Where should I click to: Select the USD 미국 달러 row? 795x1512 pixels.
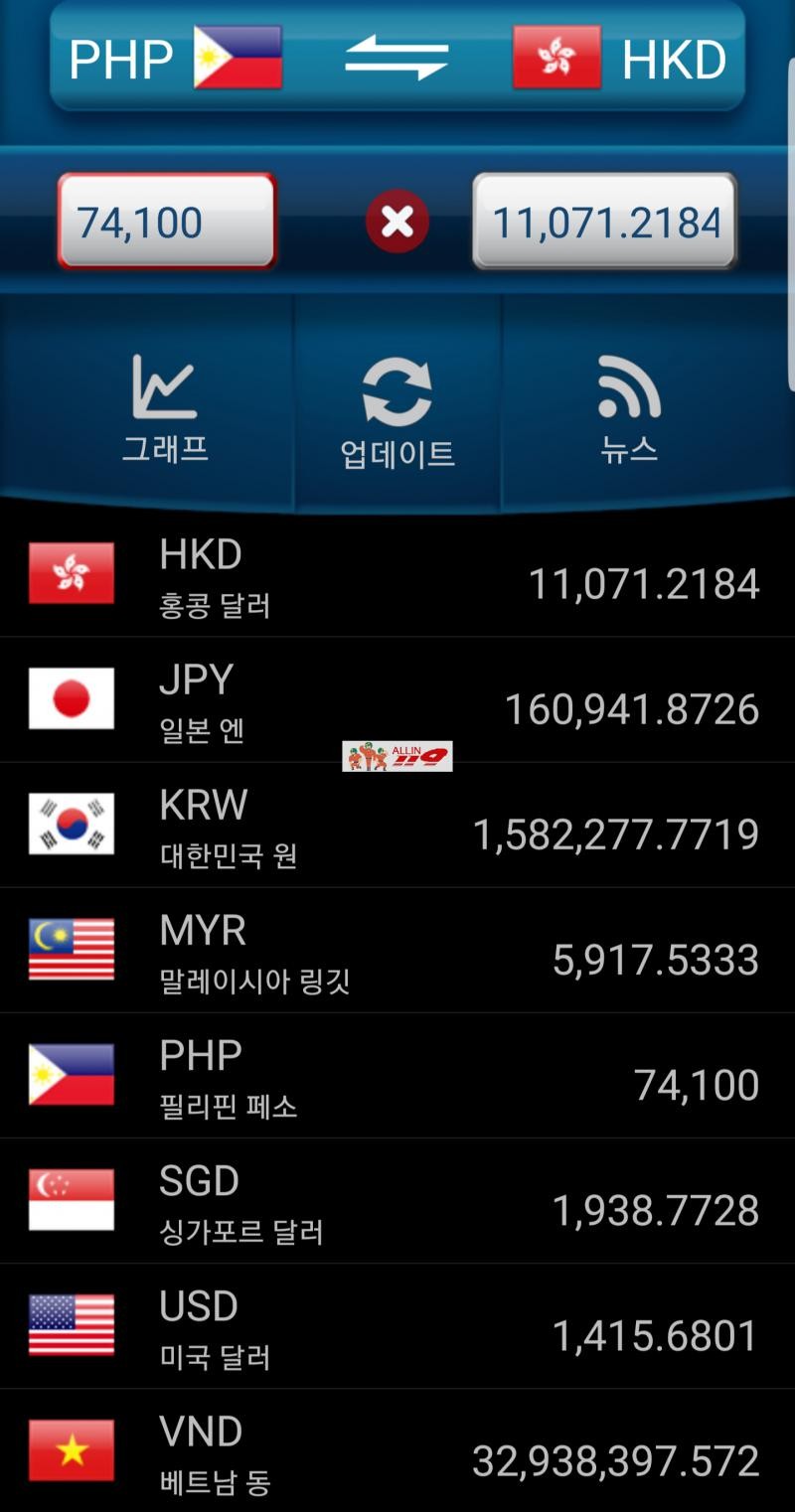(397, 1326)
